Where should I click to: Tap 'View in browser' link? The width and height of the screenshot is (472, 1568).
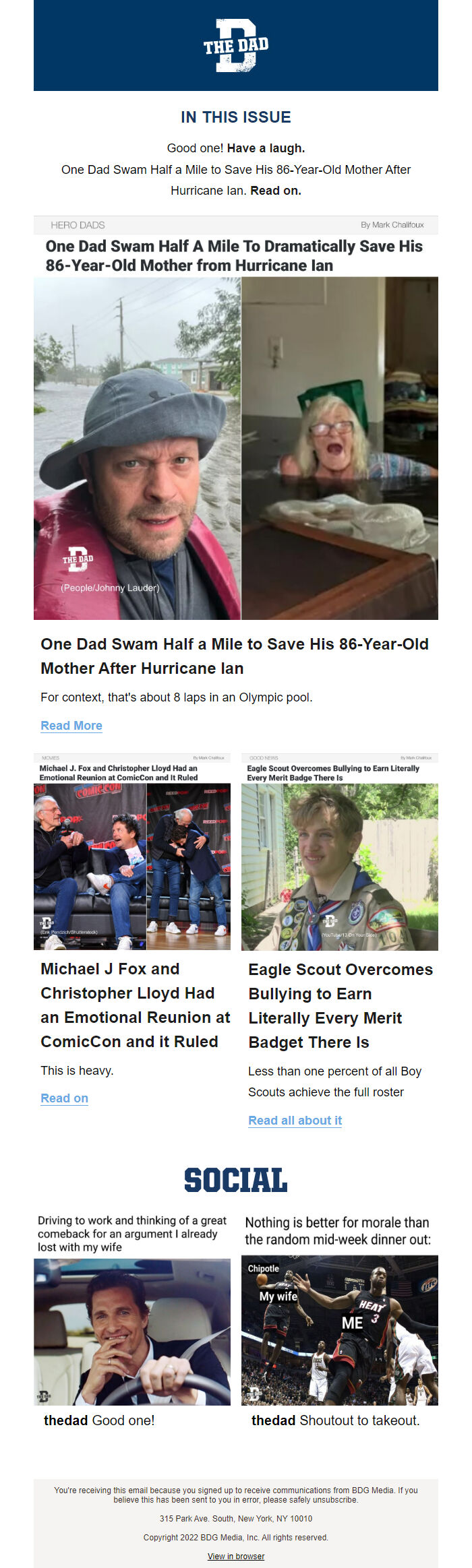(x=236, y=1557)
